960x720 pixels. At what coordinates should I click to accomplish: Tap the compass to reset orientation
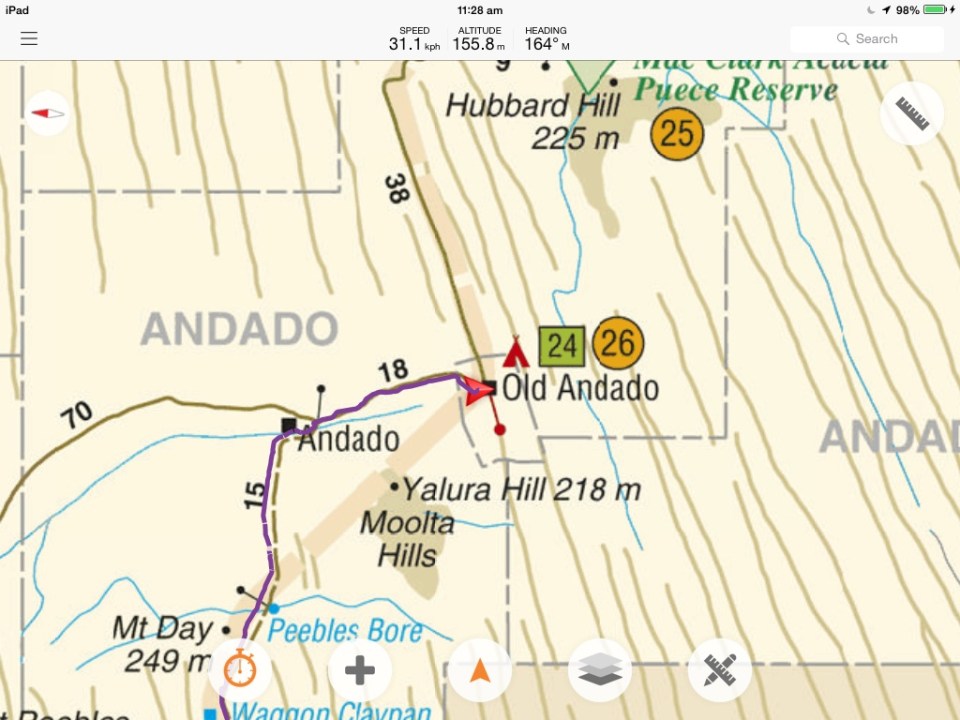[47, 113]
